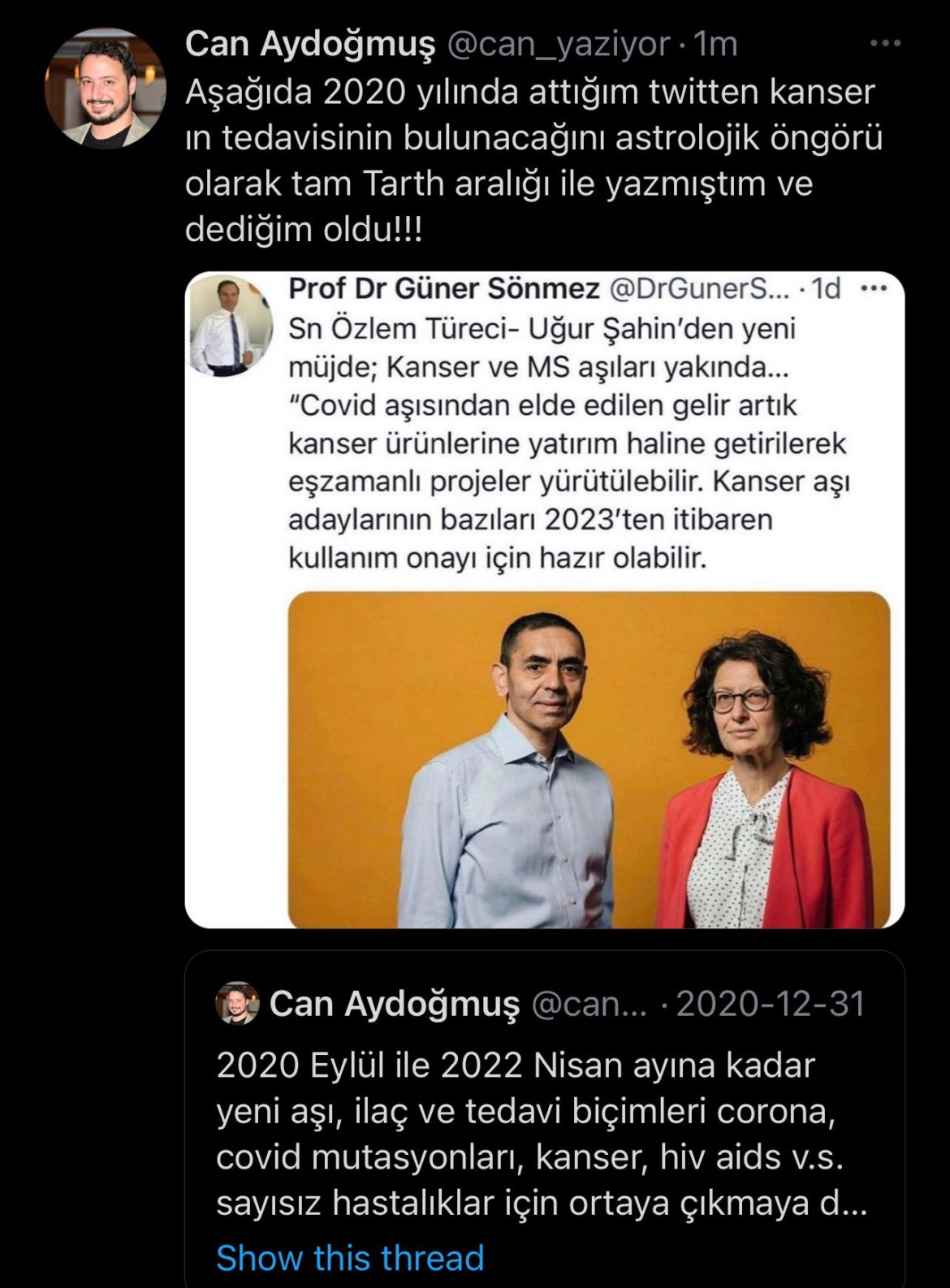Screen dimensions: 950x1288
Task: View the attached screenshot of Güner Sönmez's tweet
Action: (544, 599)
